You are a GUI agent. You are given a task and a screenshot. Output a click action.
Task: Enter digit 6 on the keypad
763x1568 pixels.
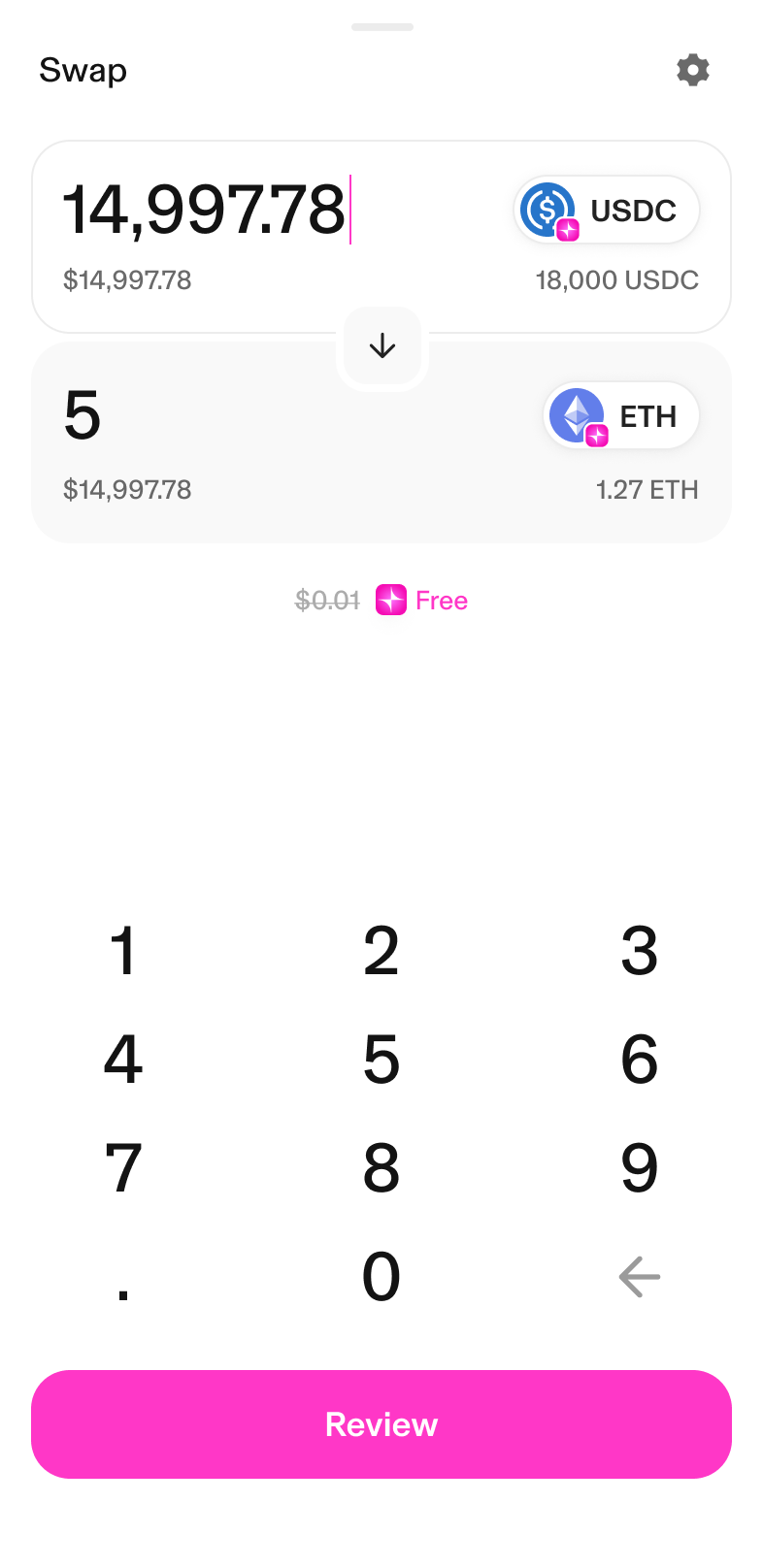click(x=640, y=1060)
